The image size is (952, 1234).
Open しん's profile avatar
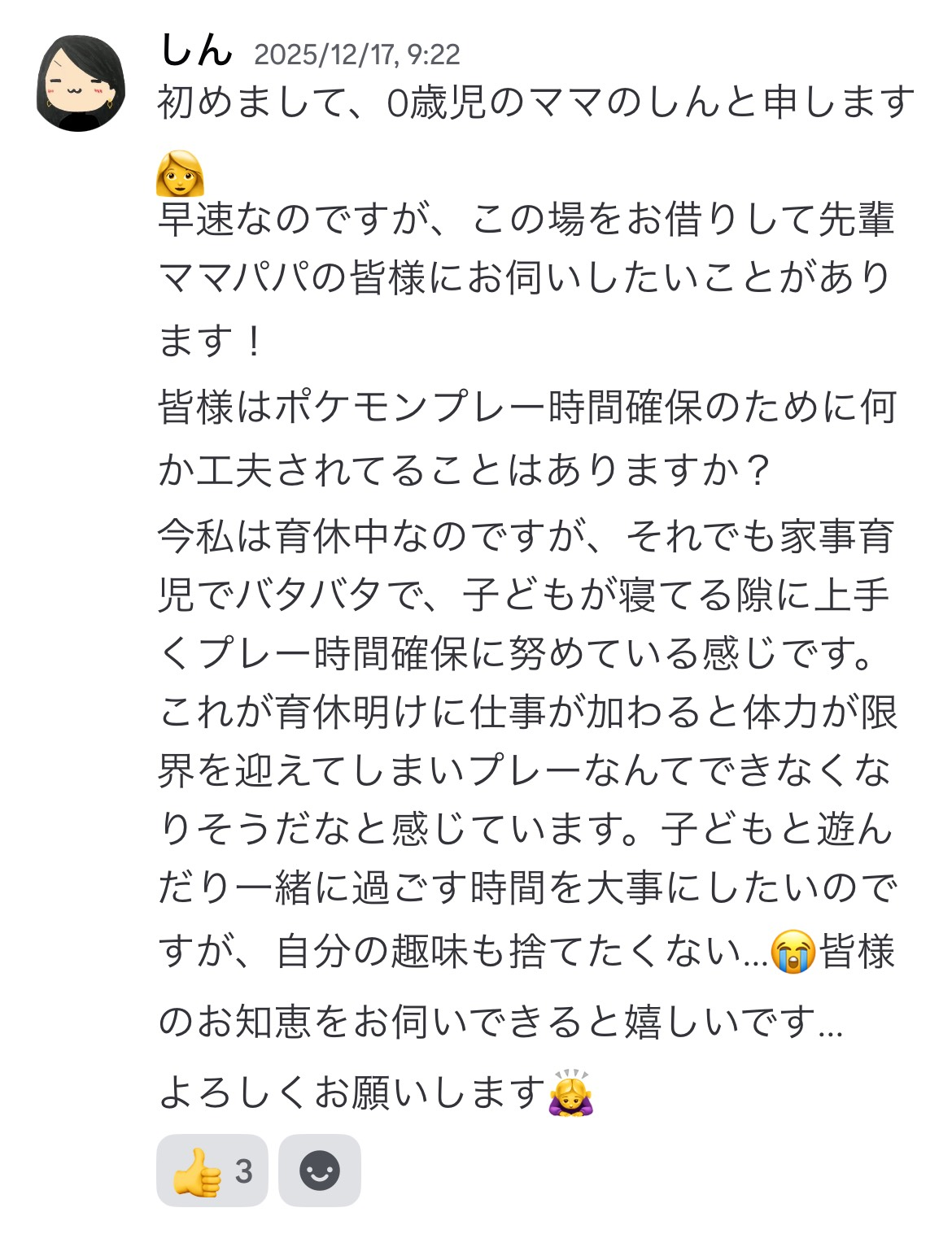[x=81, y=84]
